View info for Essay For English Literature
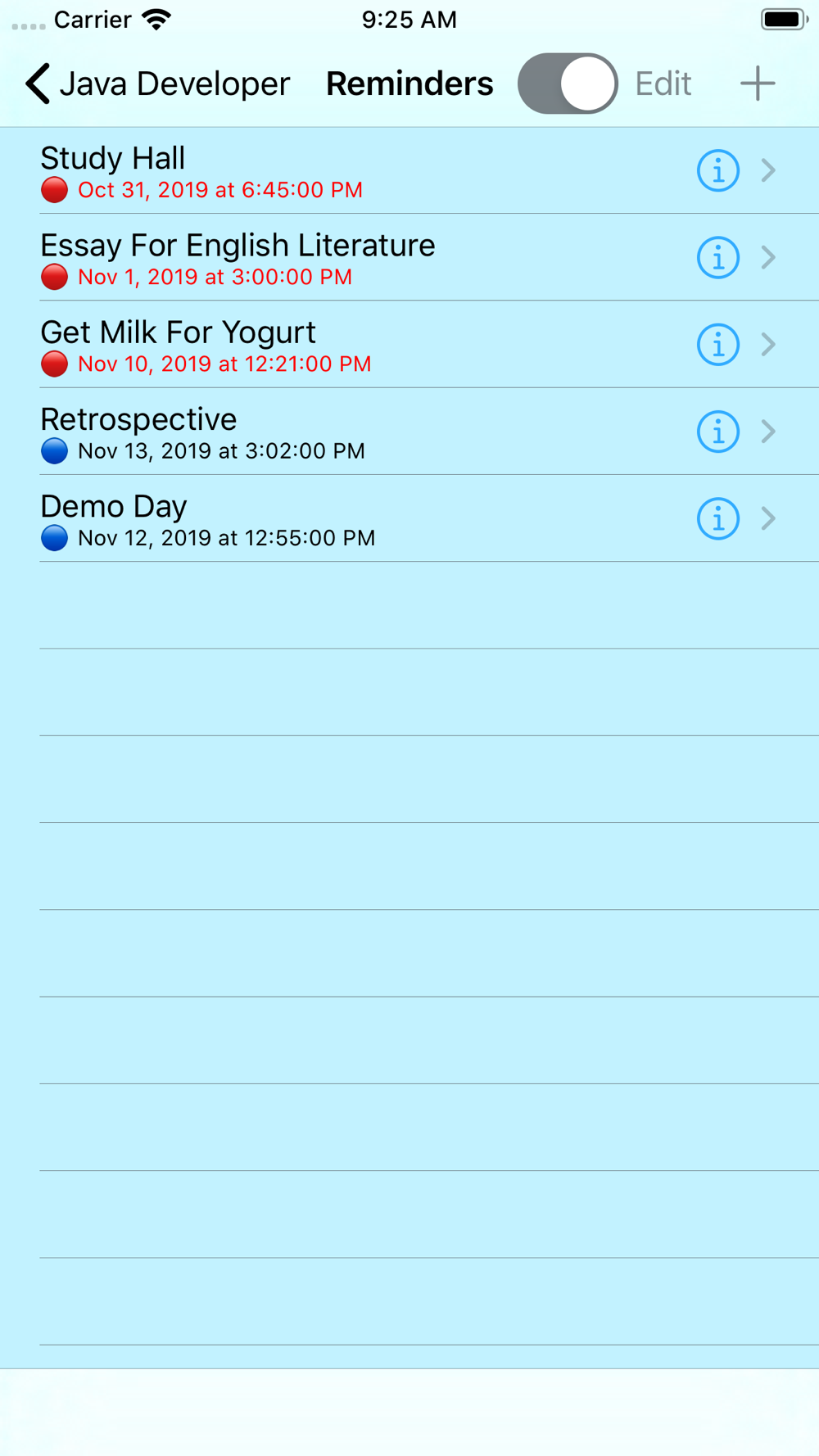The width and height of the screenshot is (819, 1456). pyautogui.click(x=718, y=257)
